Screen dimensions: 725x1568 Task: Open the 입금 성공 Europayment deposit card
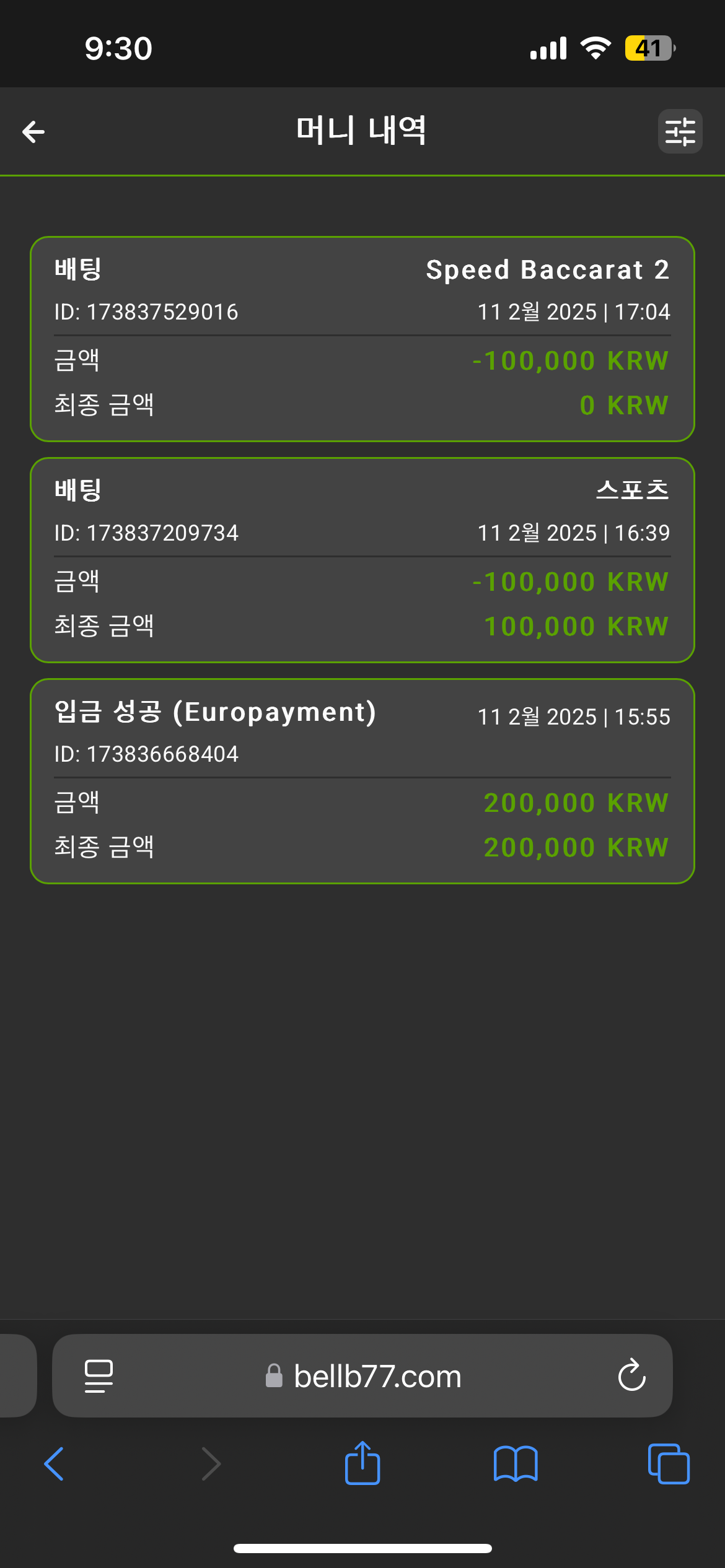[x=362, y=781]
